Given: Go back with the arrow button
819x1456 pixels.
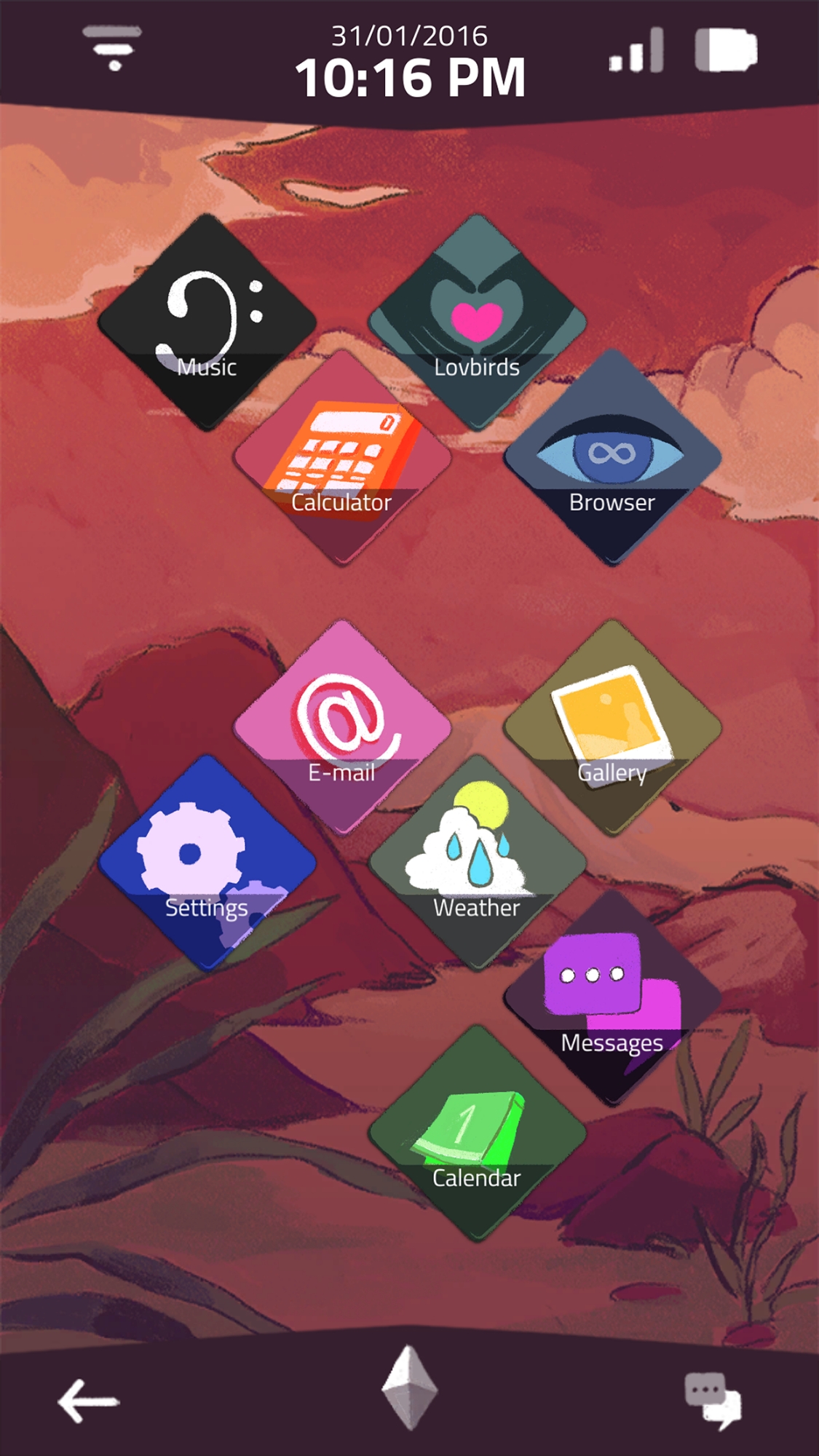Looking at the screenshot, I should [88, 1400].
